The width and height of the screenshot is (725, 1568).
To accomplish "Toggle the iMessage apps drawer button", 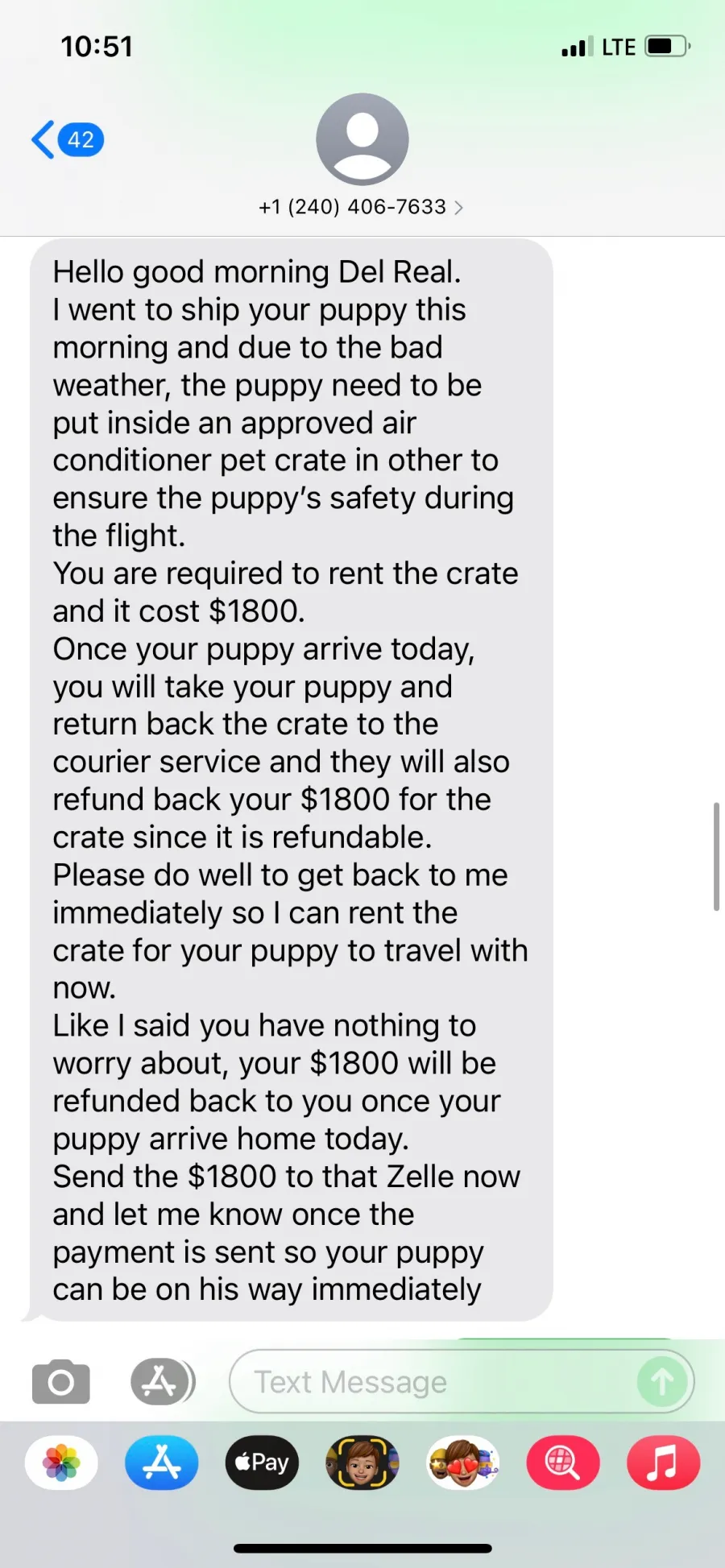I will (162, 1382).
